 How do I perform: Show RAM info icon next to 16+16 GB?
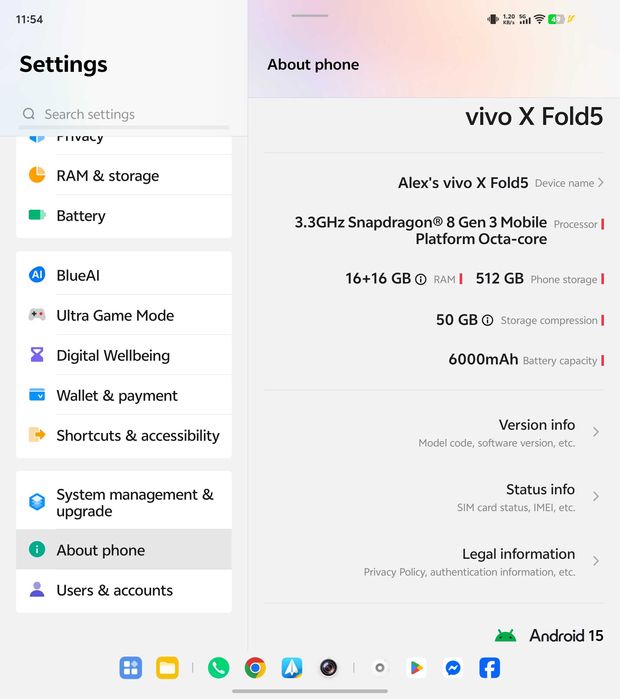[x=421, y=280]
